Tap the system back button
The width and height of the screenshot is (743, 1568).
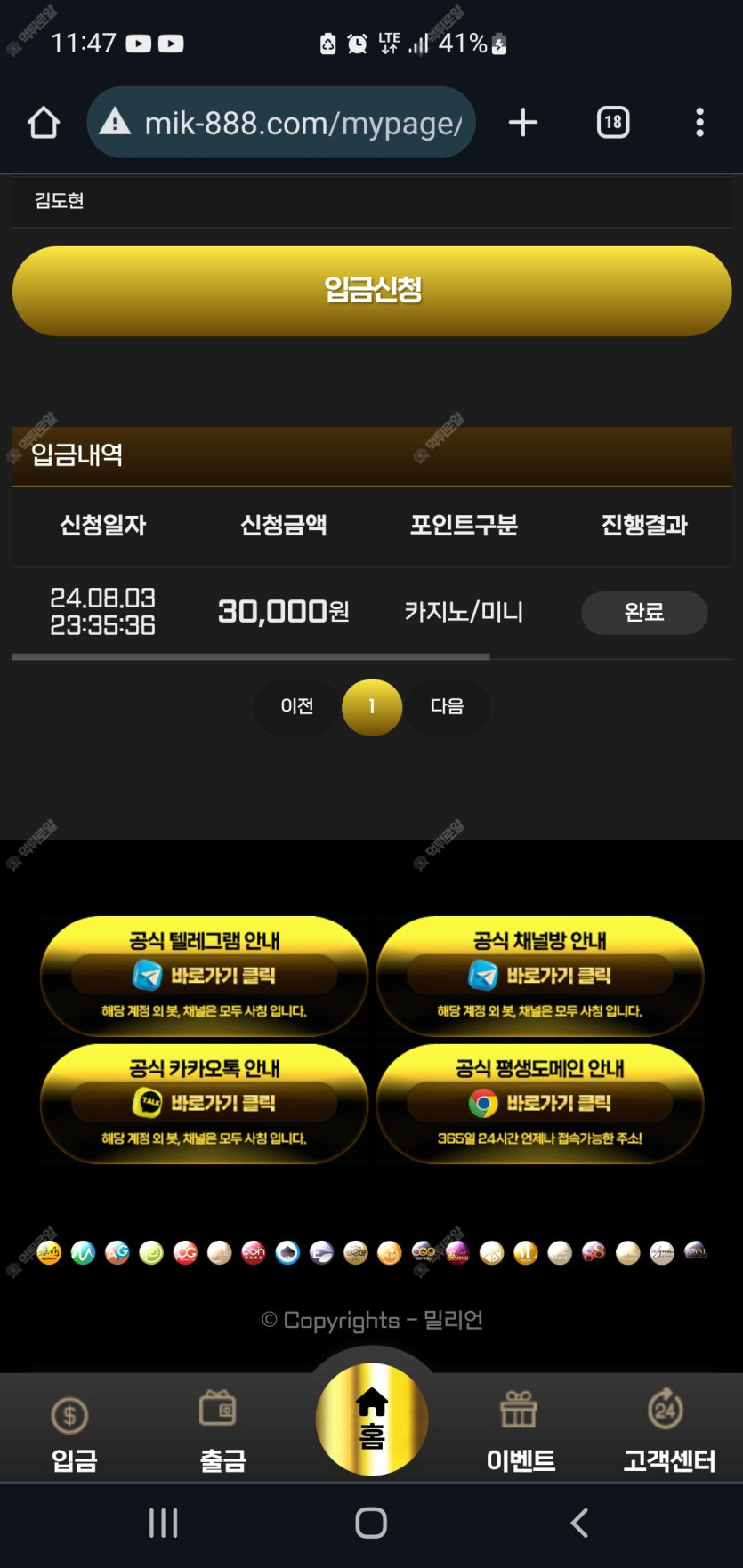coord(579,1523)
